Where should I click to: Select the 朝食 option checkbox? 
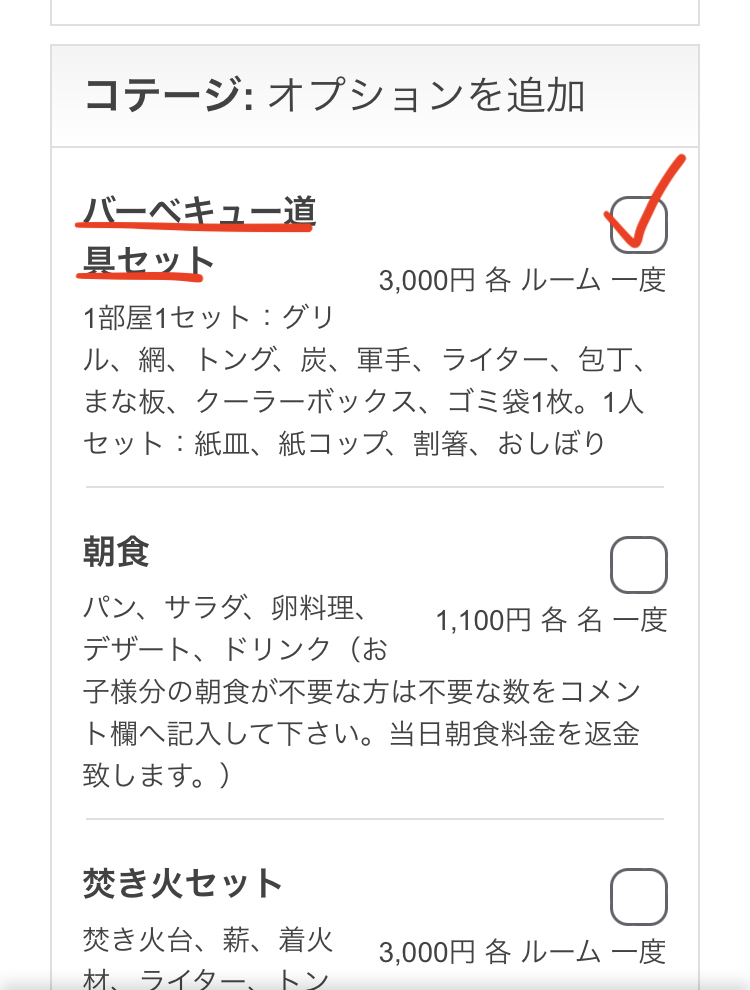(x=639, y=565)
